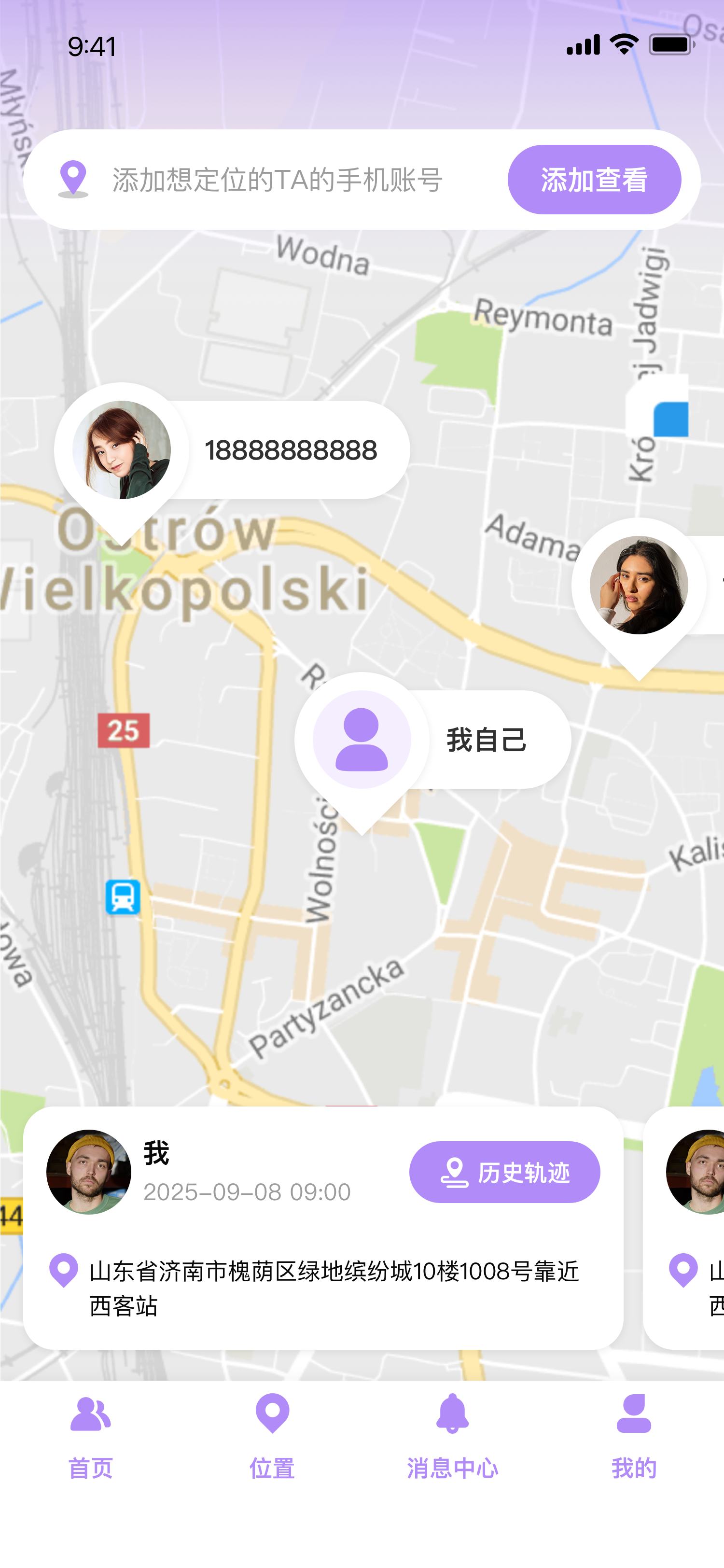Open the phone number input field
The width and height of the screenshot is (724, 1568).
coord(280,178)
